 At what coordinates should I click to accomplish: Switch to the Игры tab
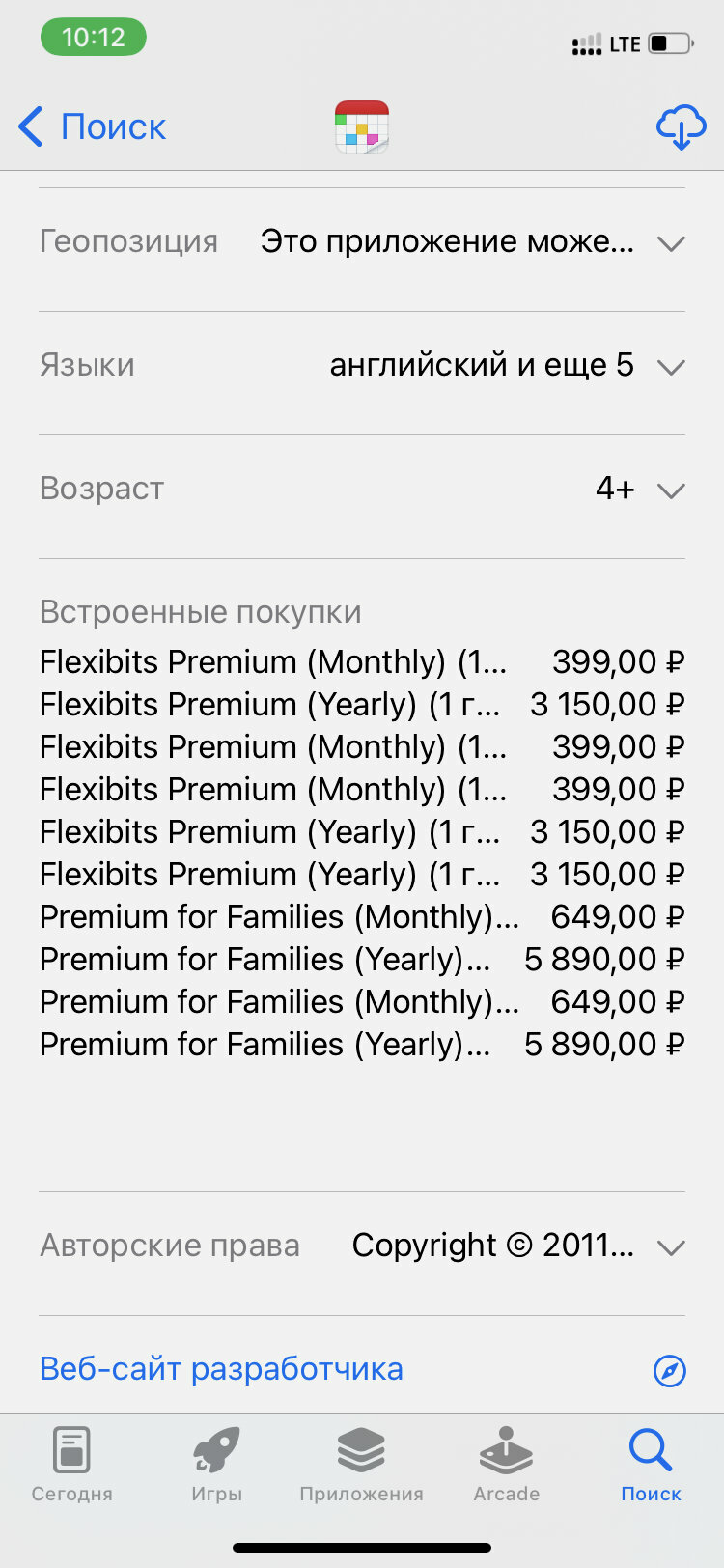tap(216, 1464)
